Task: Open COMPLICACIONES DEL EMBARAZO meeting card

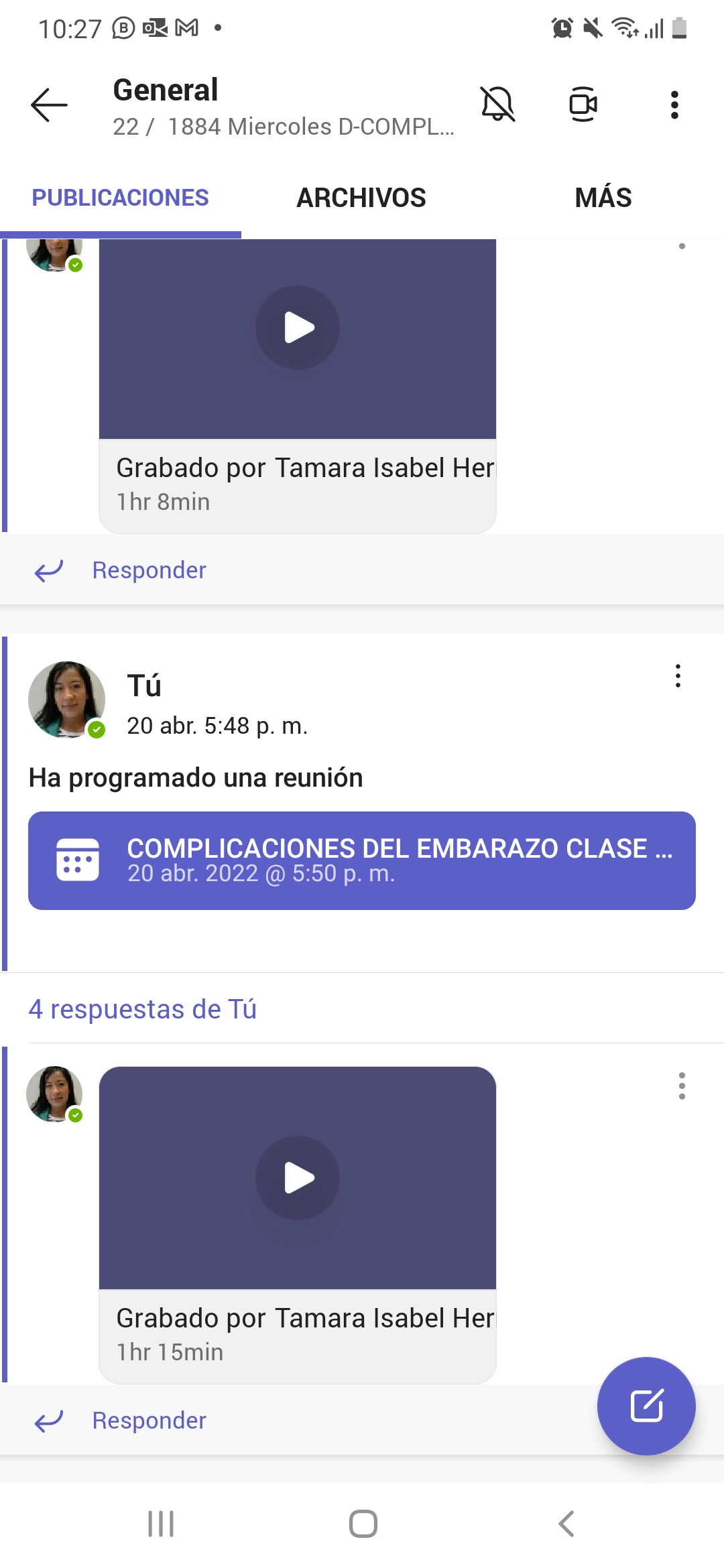Action: pyautogui.click(x=361, y=860)
